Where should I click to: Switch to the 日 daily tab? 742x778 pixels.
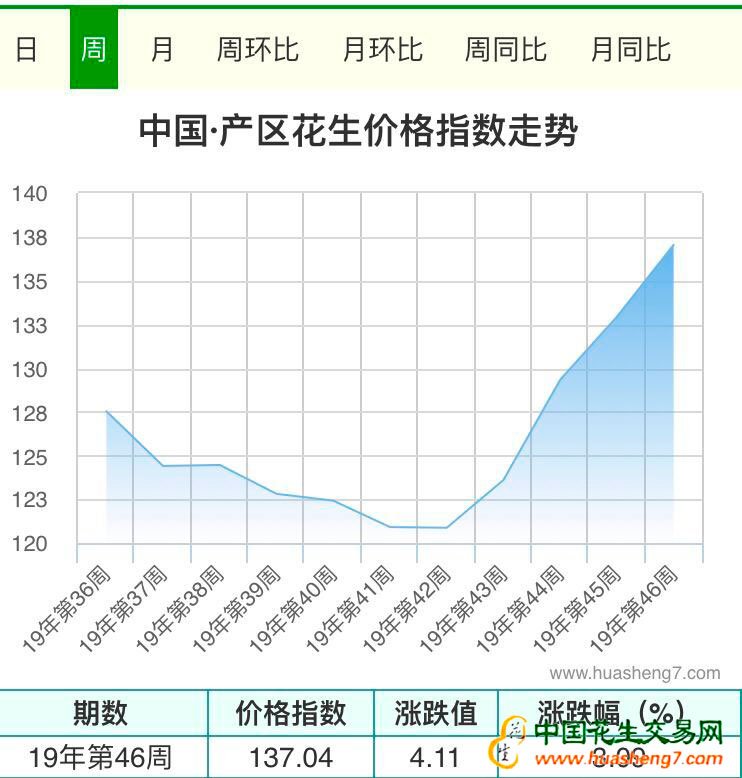(x=27, y=49)
